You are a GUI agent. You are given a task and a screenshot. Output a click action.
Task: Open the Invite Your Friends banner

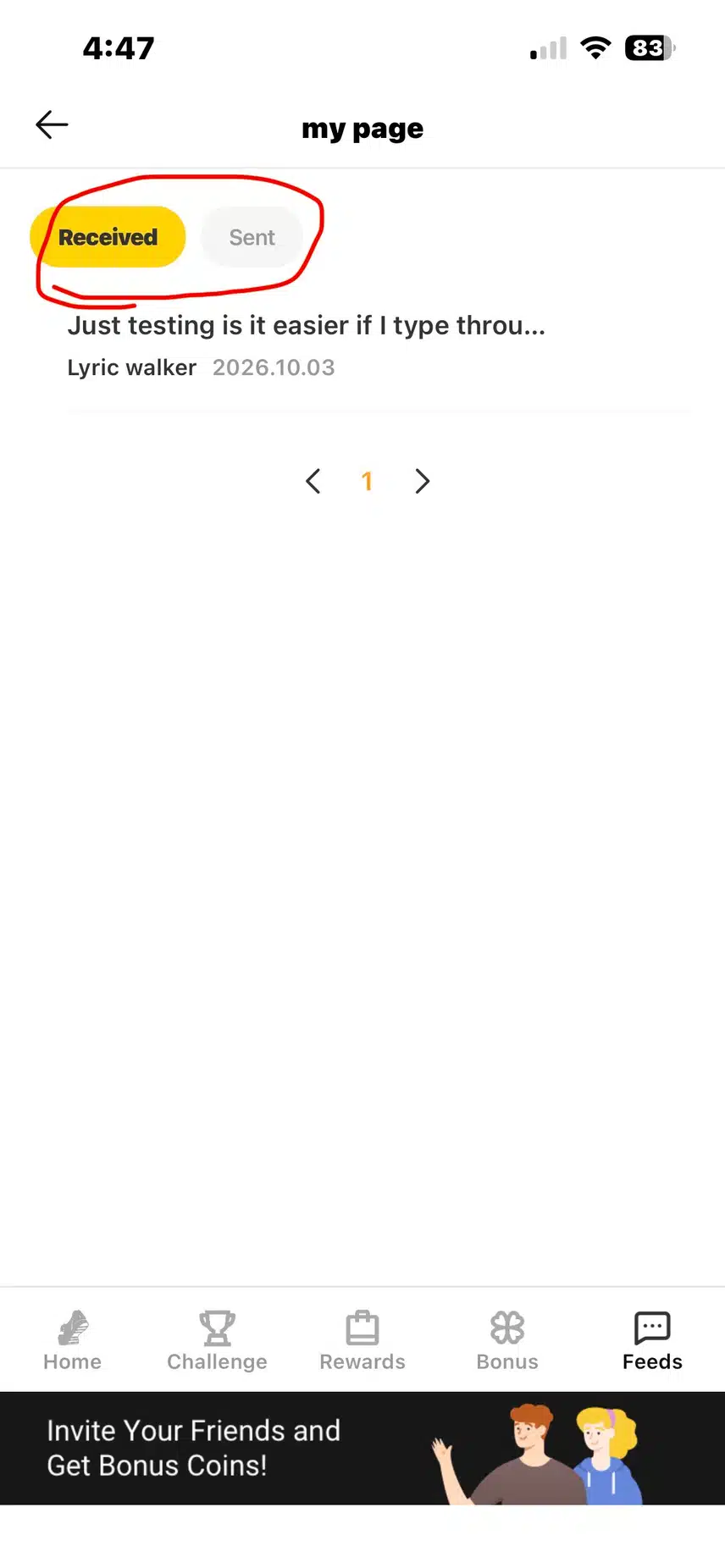tap(362, 1448)
